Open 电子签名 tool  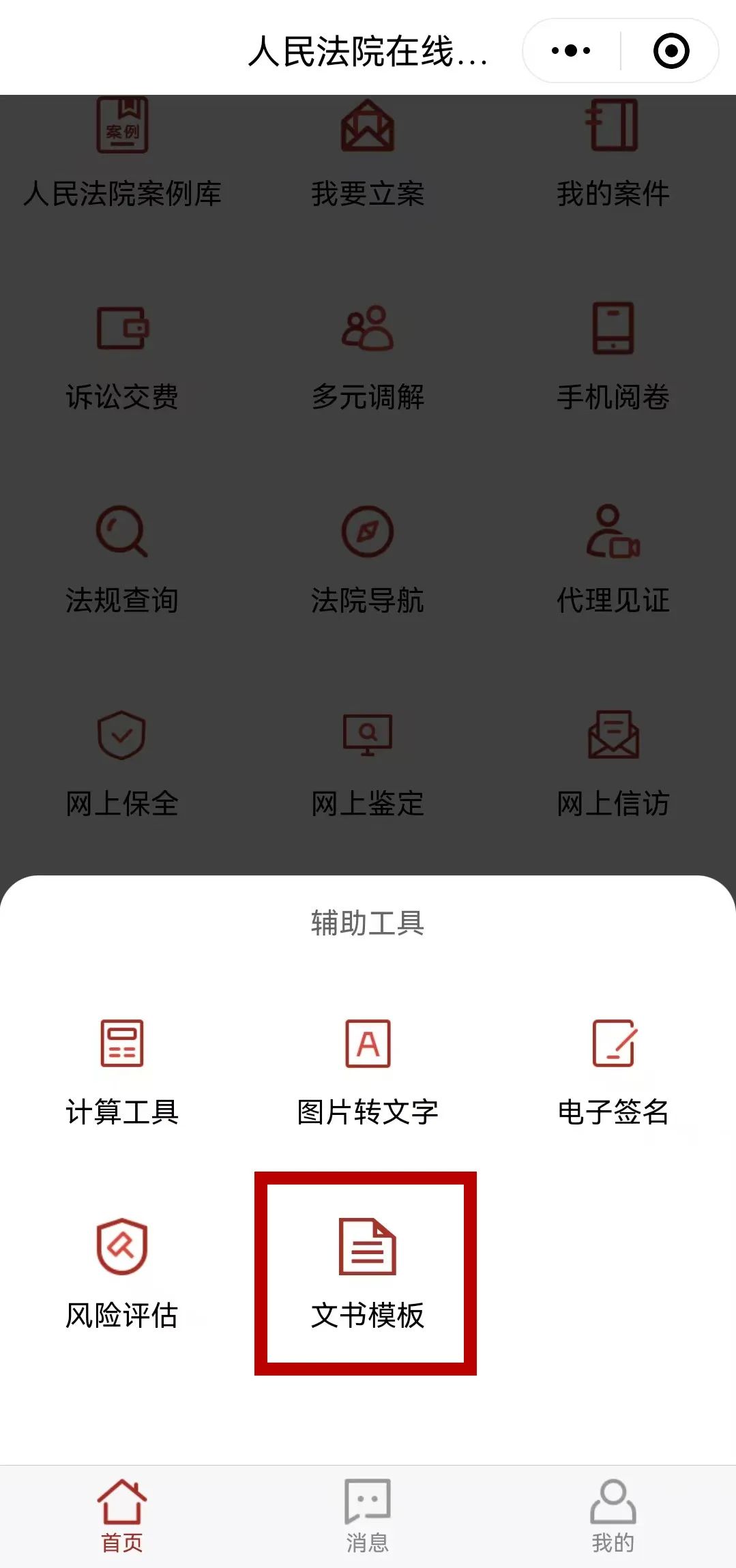(x=613, y=1071)
